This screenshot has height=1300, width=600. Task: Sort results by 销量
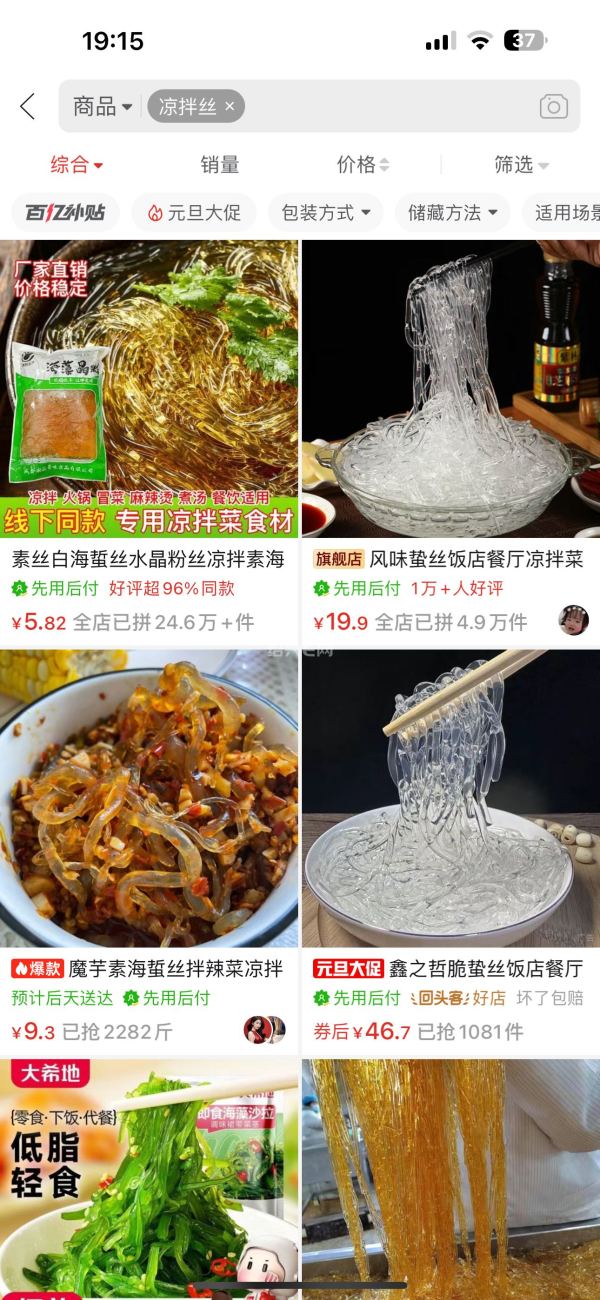[x=219, y=165]
